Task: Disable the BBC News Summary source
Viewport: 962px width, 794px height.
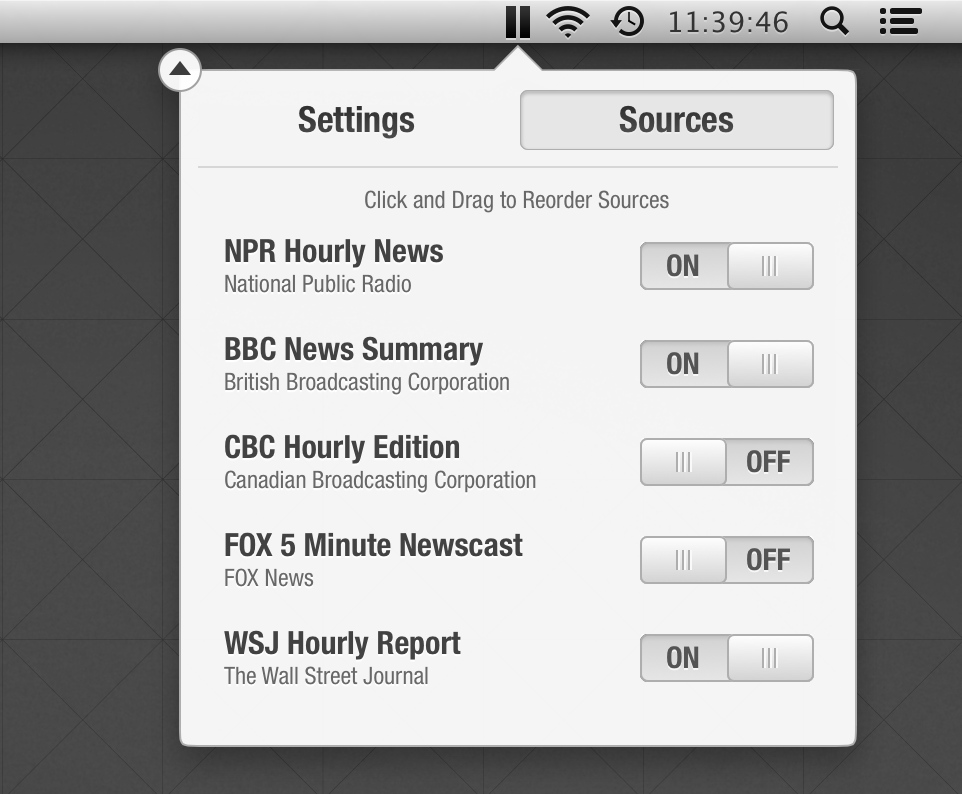Action: 726,364
